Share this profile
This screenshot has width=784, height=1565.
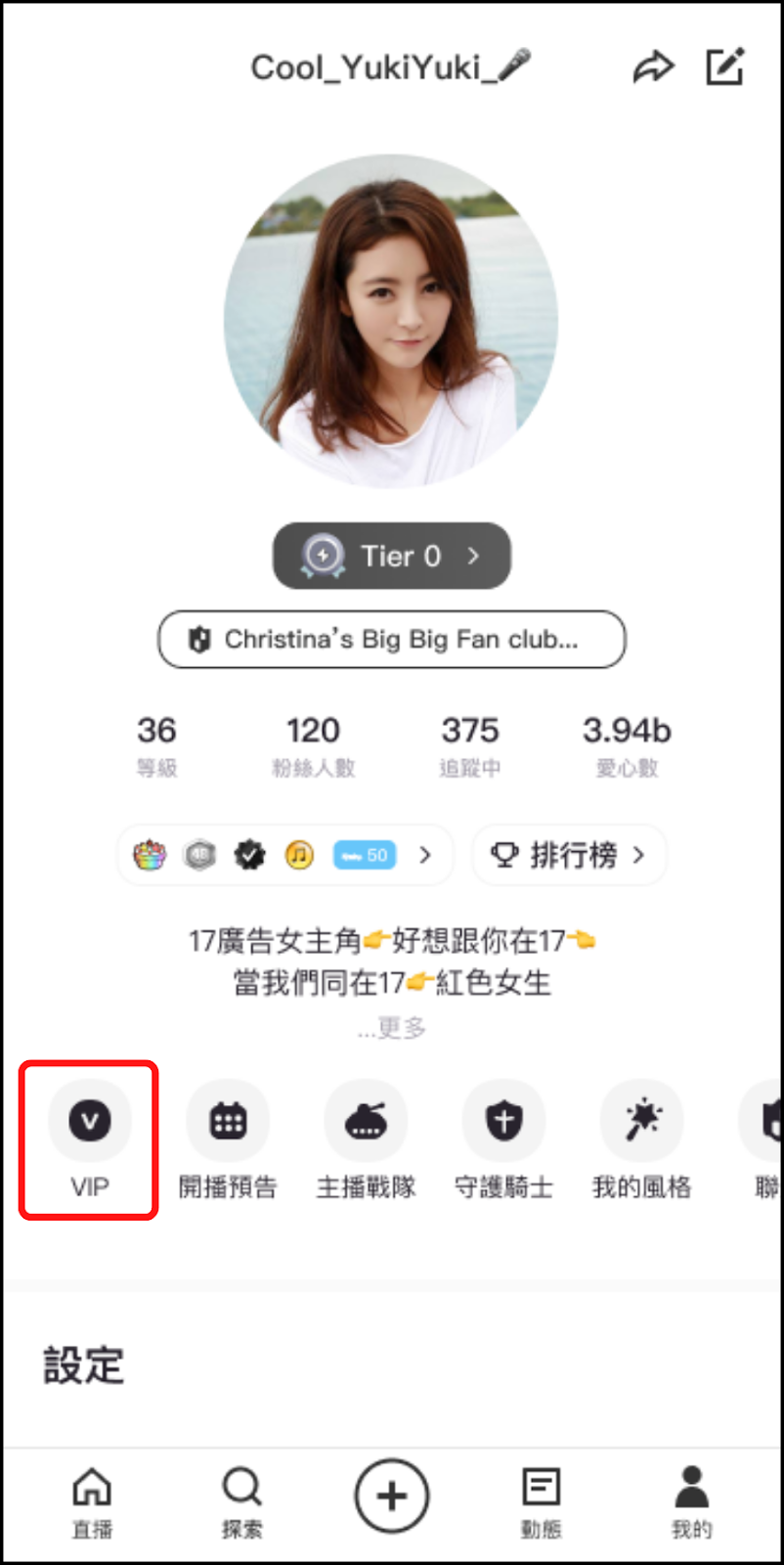coord(653,67)
